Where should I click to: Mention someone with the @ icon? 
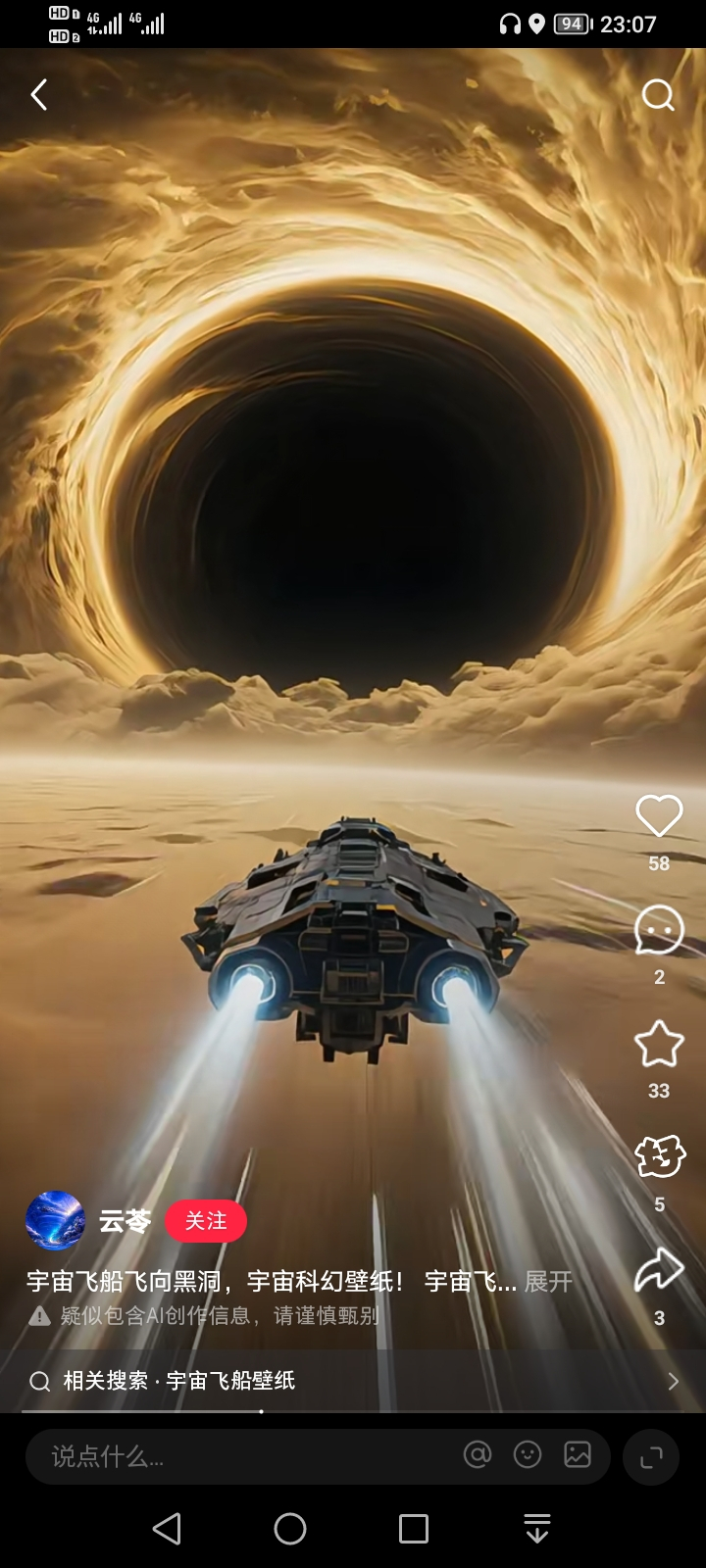click(478, 1455)
